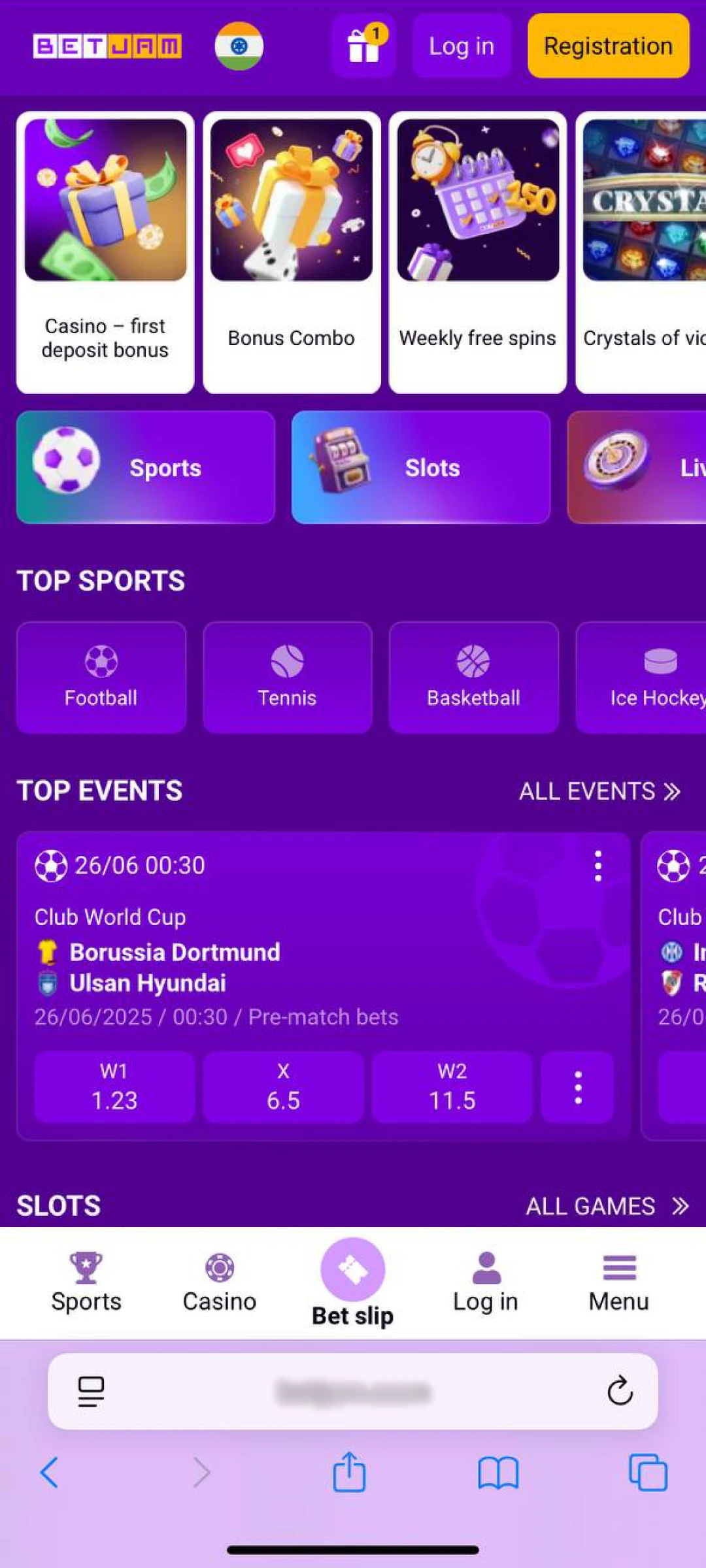Open the Bonus Combo promo card
The image size is (706, 1568).
292,252
